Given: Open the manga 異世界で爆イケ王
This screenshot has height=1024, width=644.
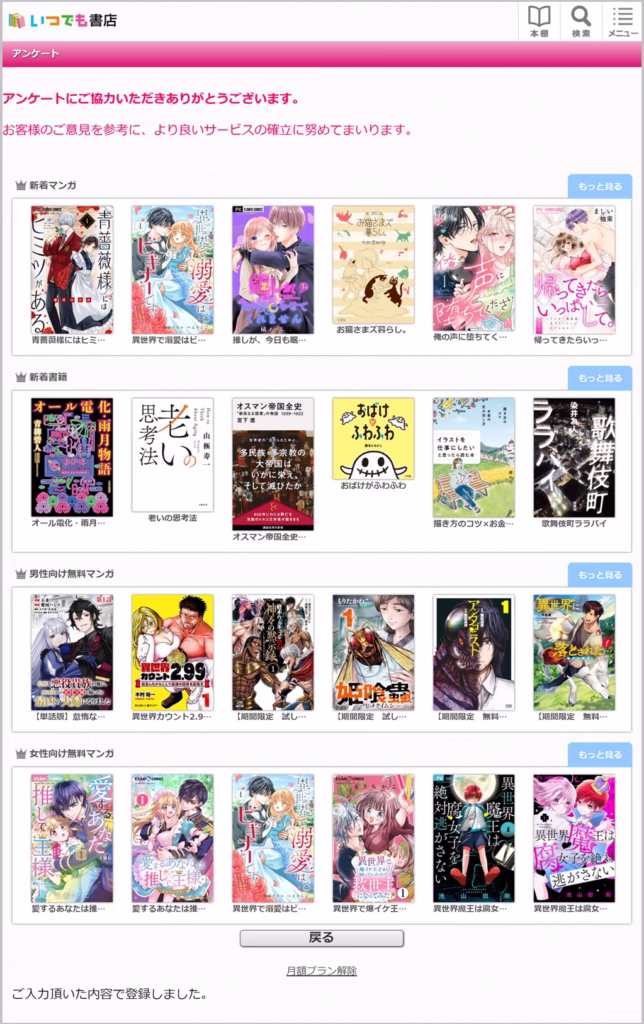Looking at the screenshot, I should 373,838.
